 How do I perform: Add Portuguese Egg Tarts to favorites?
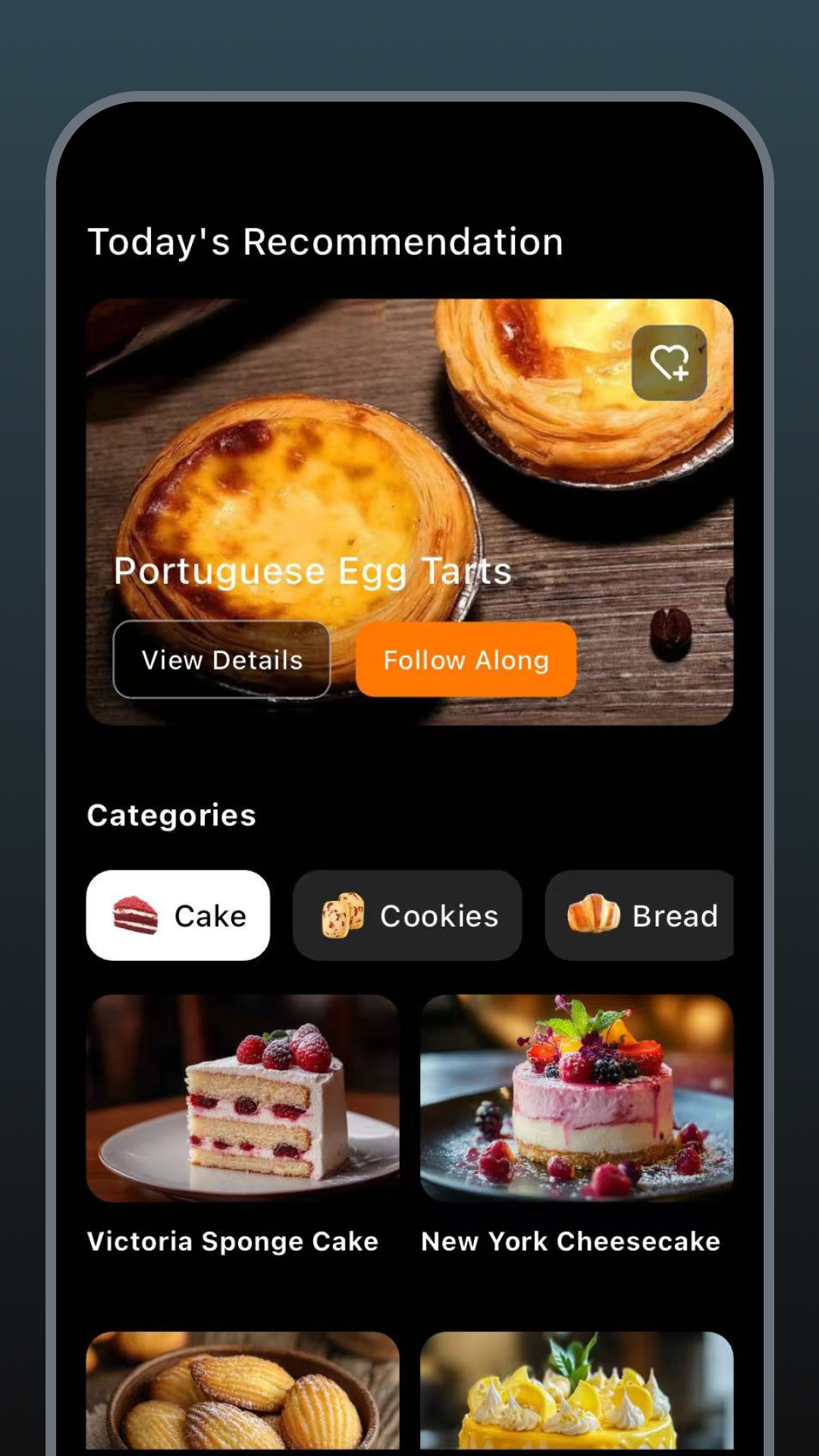tap(669, 362)
